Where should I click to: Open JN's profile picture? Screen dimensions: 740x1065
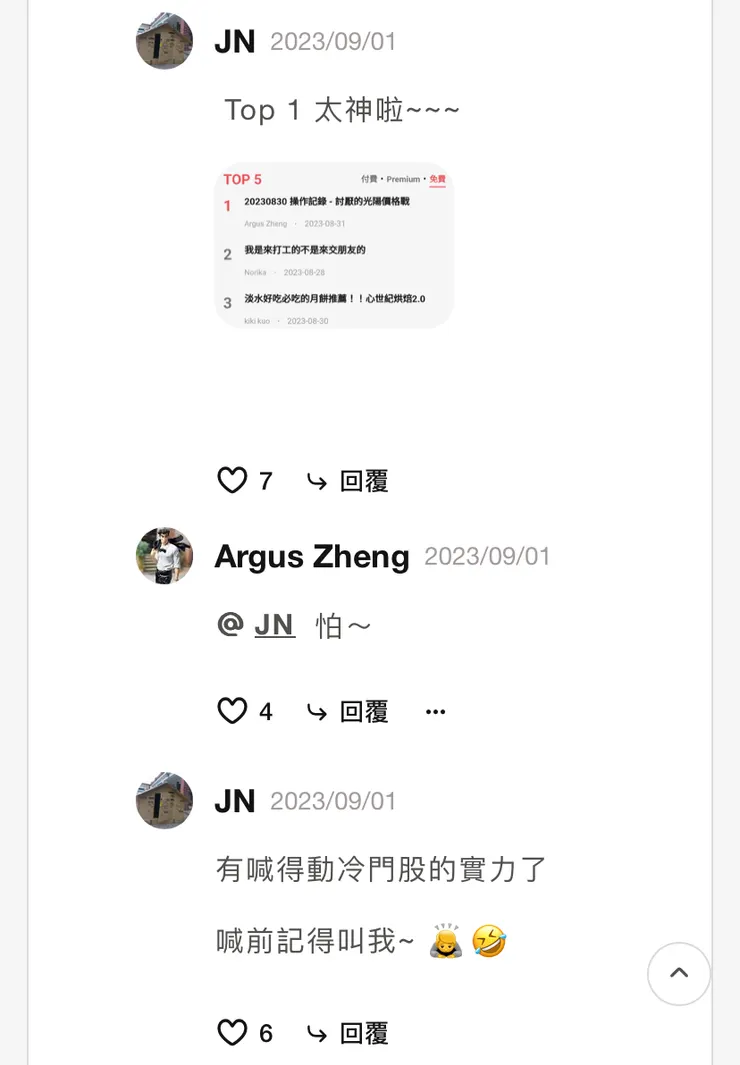tap(164, 41)
